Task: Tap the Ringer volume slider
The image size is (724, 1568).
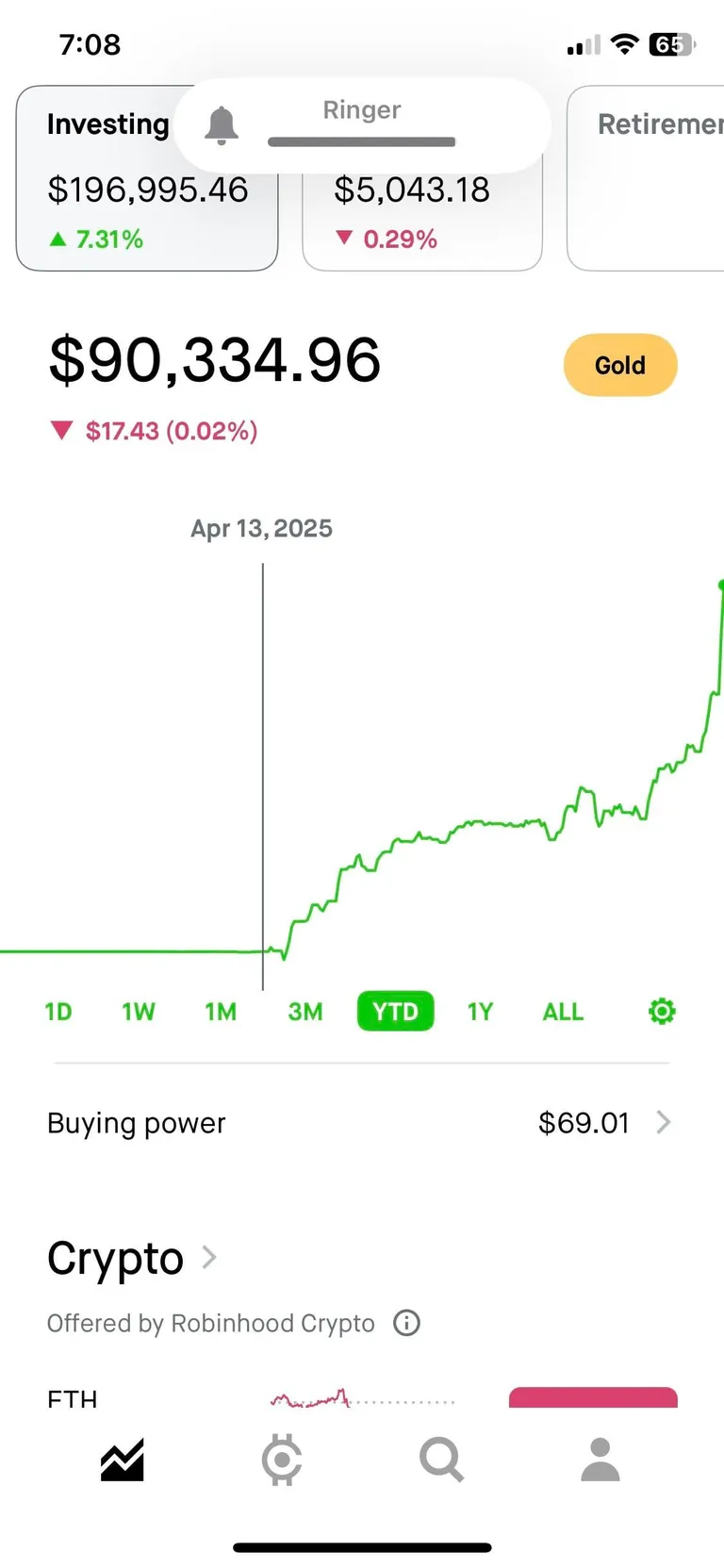Action: point(361,141)
